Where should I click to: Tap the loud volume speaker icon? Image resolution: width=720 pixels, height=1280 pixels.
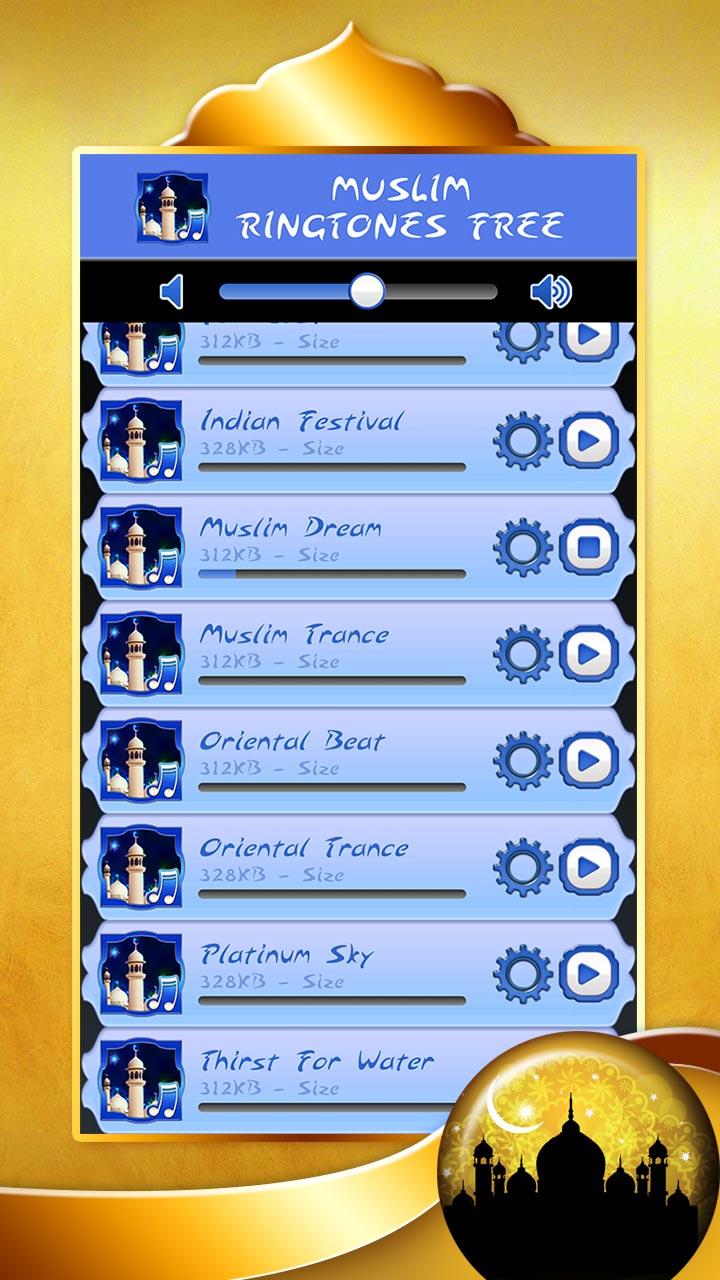point(550,292)
